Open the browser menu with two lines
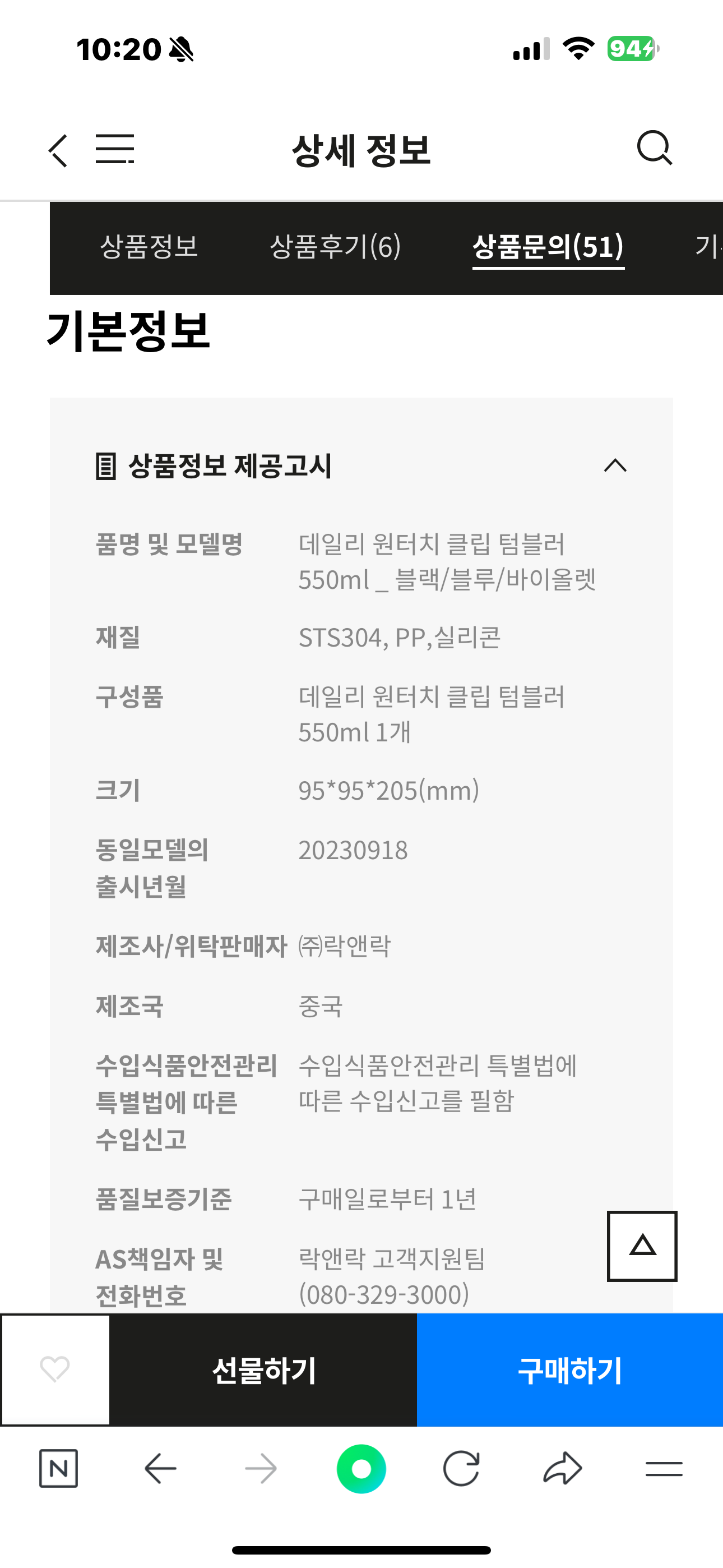The width and height of the screenshot is (723, 1568). (664, 1469)
